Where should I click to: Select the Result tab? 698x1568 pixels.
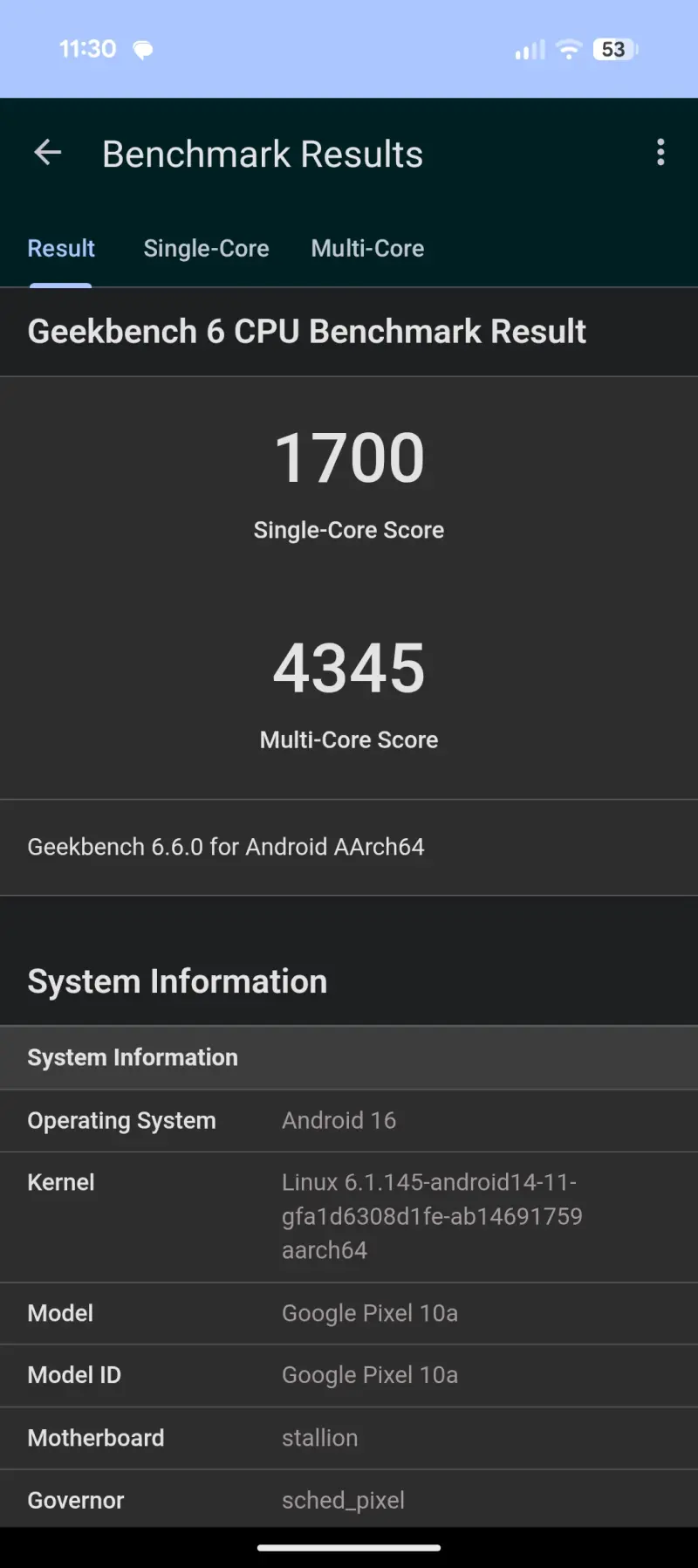tap(61, 249)
